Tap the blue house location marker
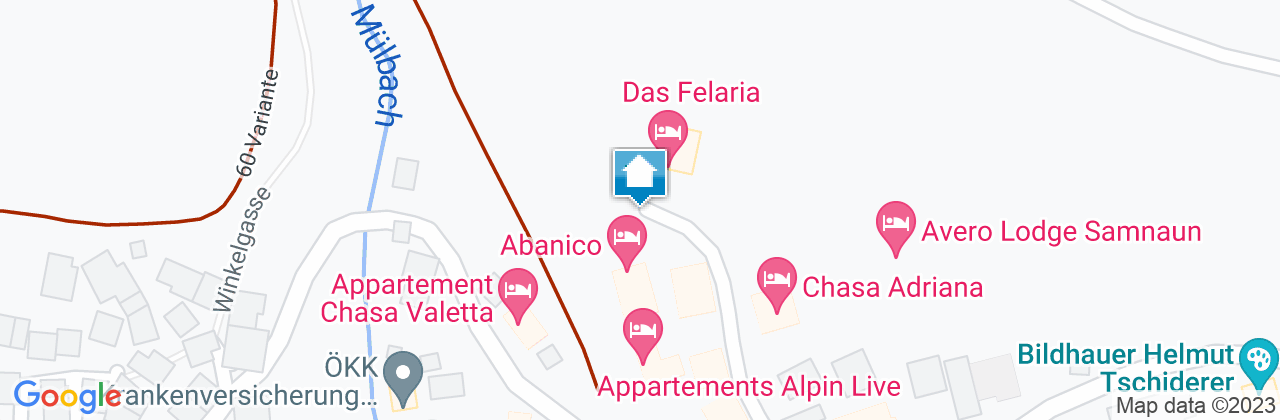Image resolution: width=1280 pixels, height=420 pixels. pyautogui.click(x=639, y=174)
